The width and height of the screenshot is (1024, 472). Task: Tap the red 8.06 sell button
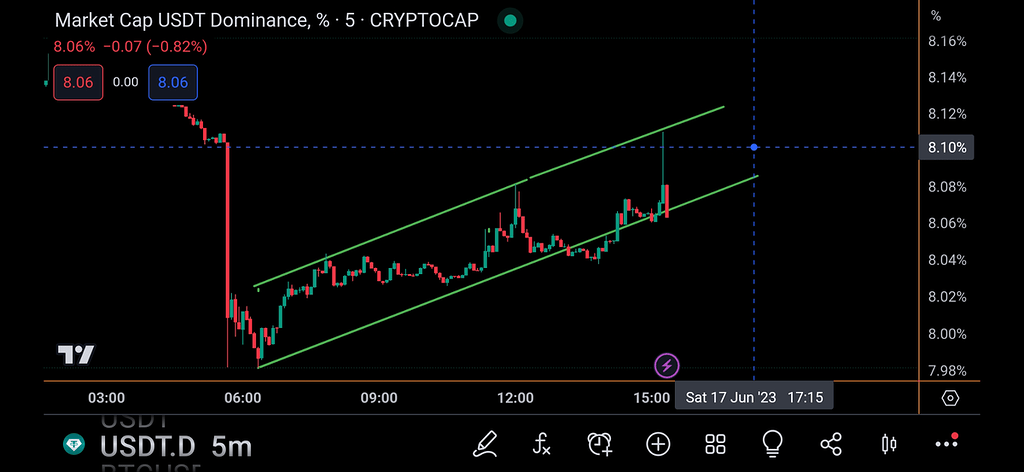pos(78,82)
